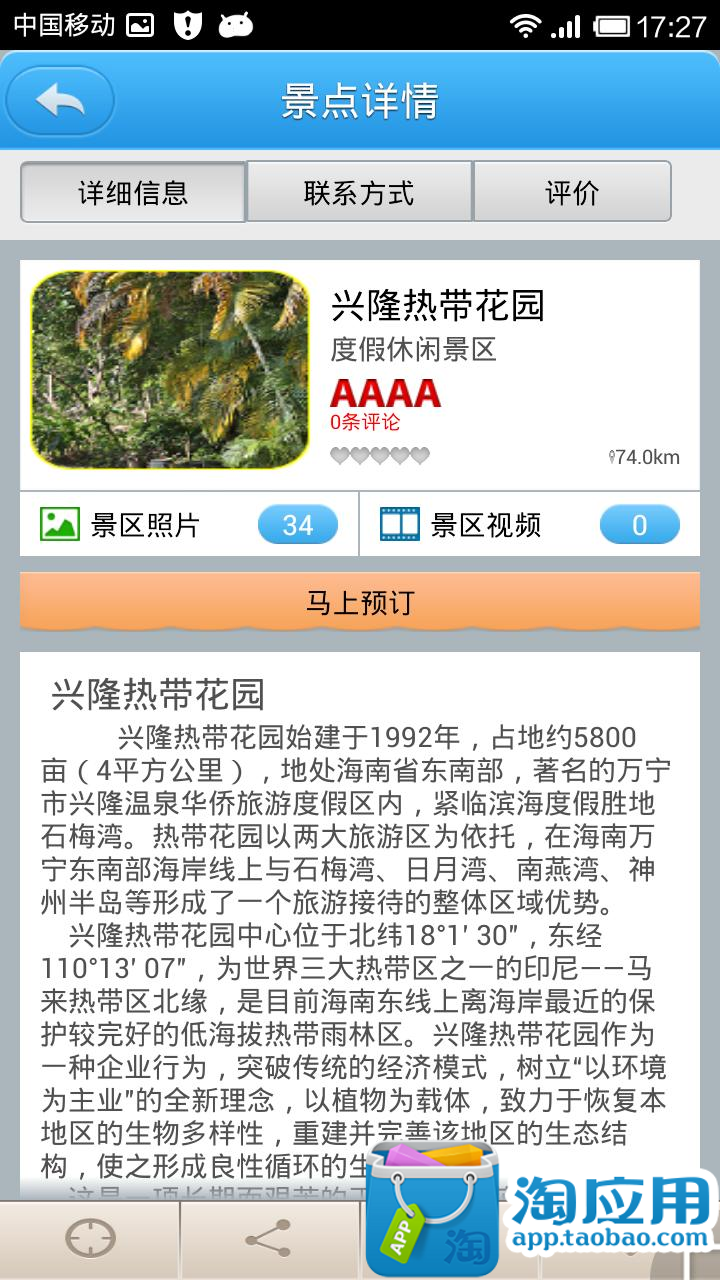This screenshot has width=720, height=1280.
Task: Tap the 马上预订 booking button
Action: (360, 602)
